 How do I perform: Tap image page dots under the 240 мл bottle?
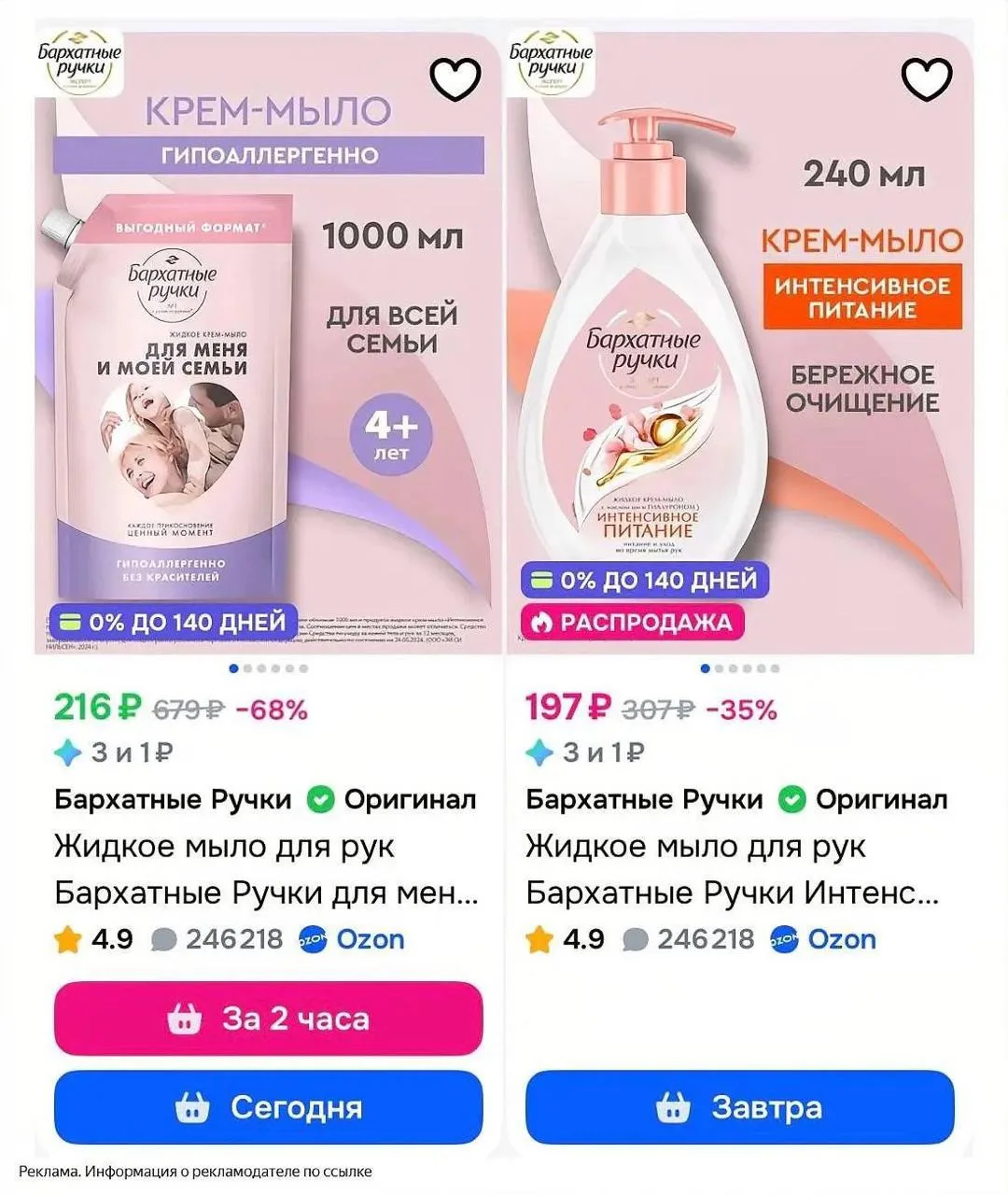(x=740, y=668)
